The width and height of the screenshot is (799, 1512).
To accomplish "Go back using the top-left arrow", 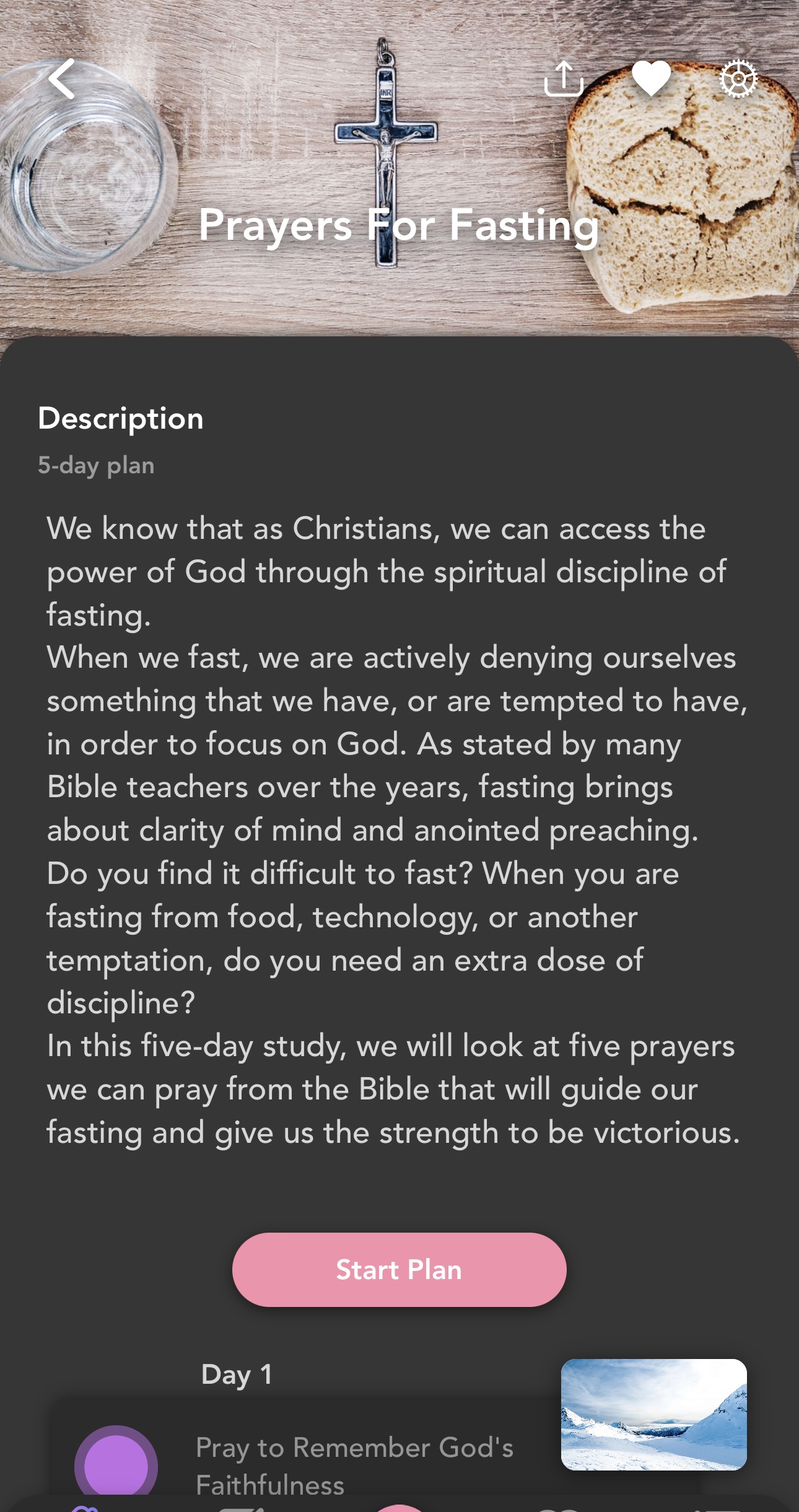I will pyautogui.click(x=62, y=79).
